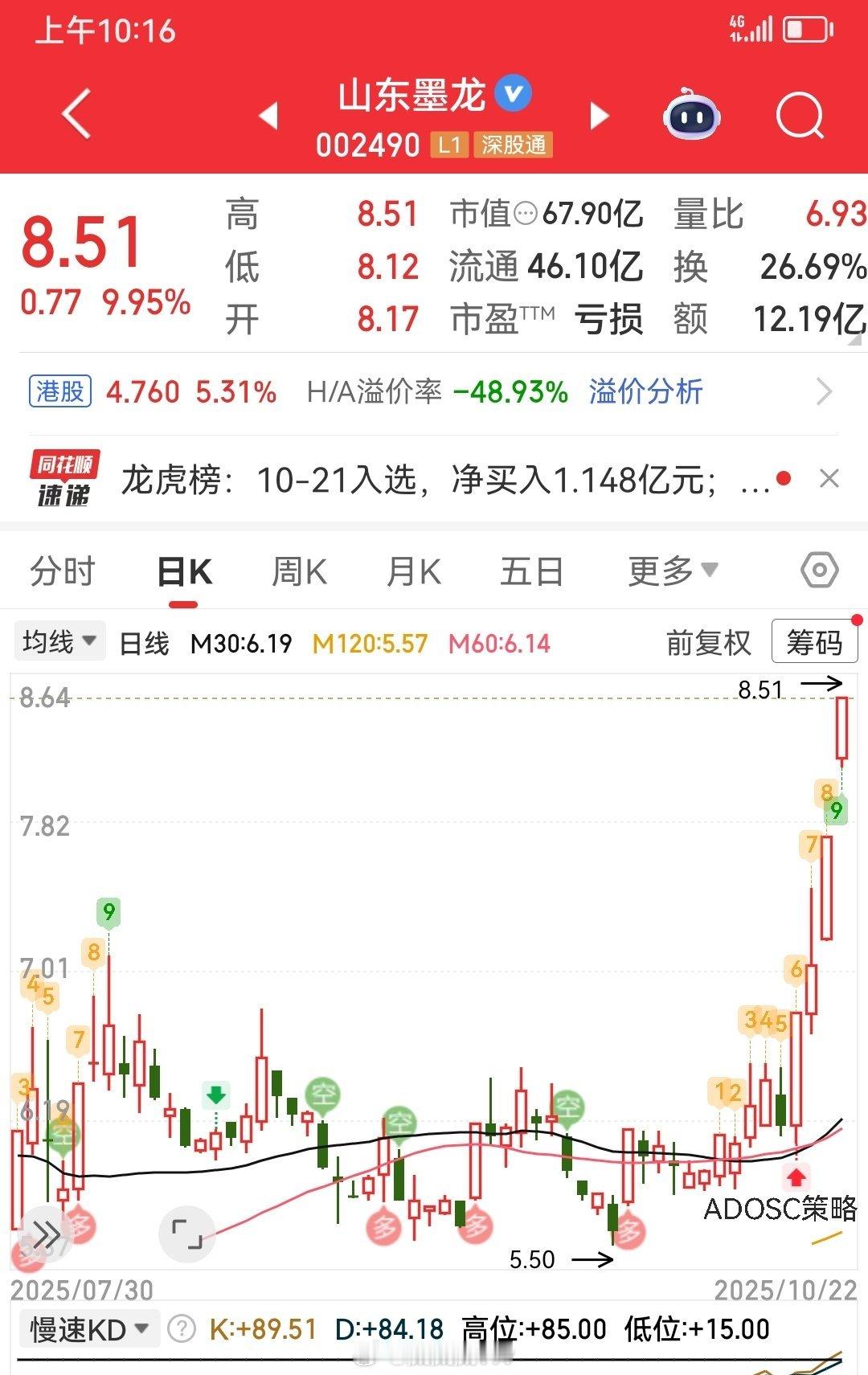Switch to the 月K chart tab
Viewport: 868px width, 1375px height.
click(414, 572)
